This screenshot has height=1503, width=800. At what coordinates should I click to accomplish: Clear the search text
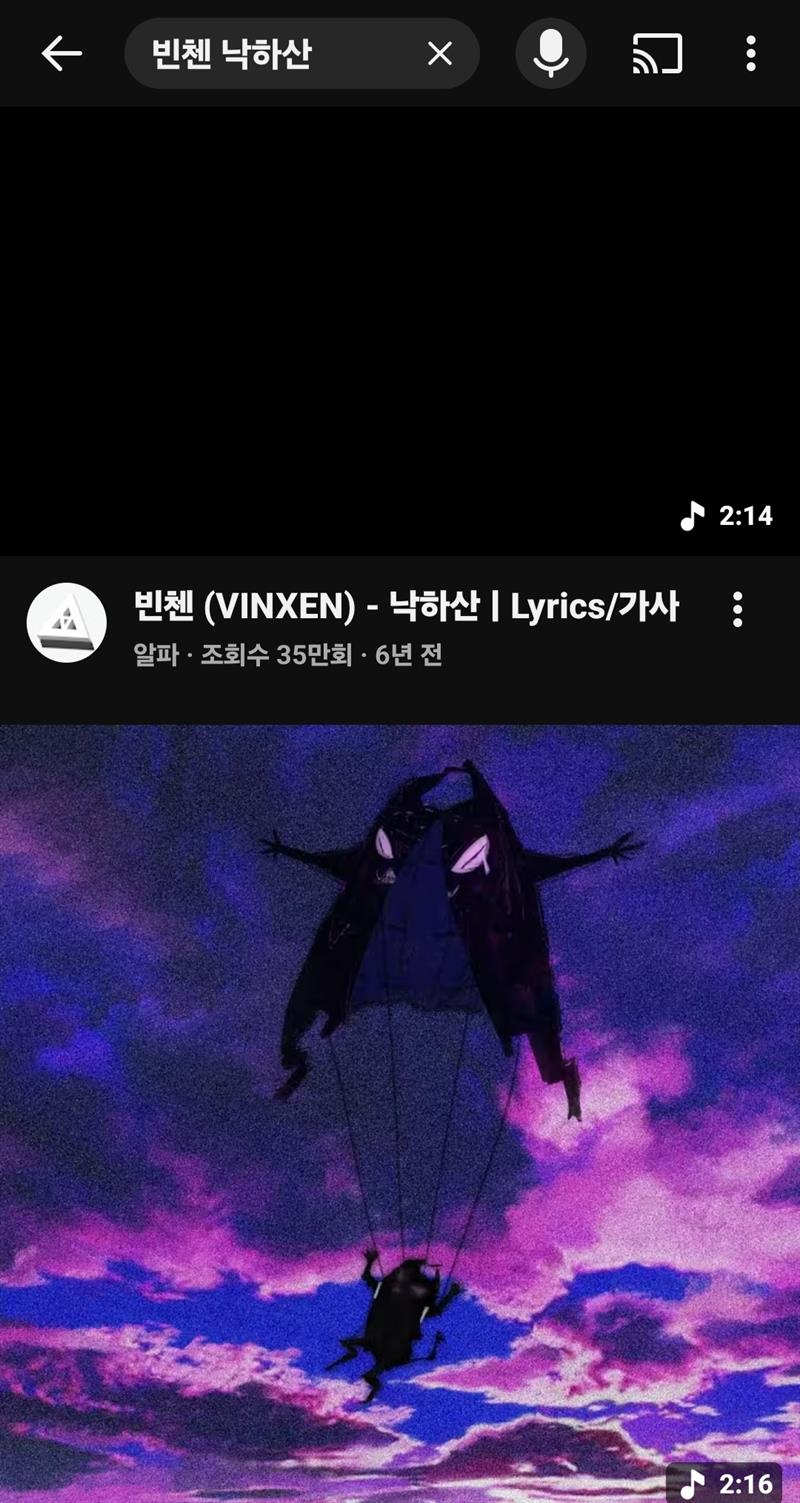(440, 54)
